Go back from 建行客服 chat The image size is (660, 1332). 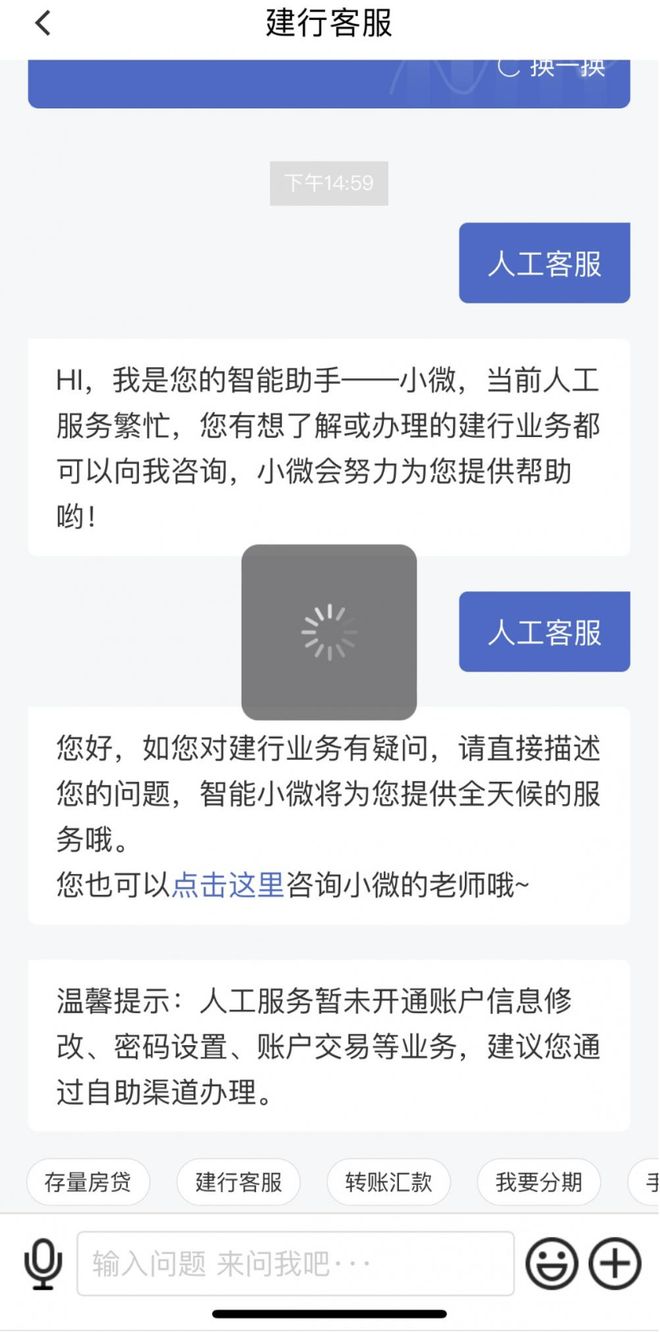pos(42,23)
